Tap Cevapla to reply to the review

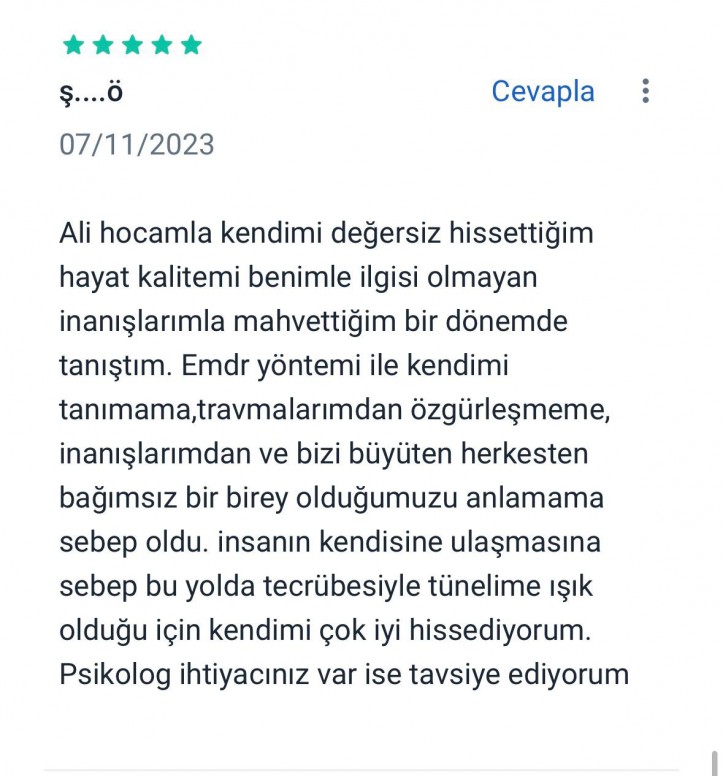click(542, 92)
